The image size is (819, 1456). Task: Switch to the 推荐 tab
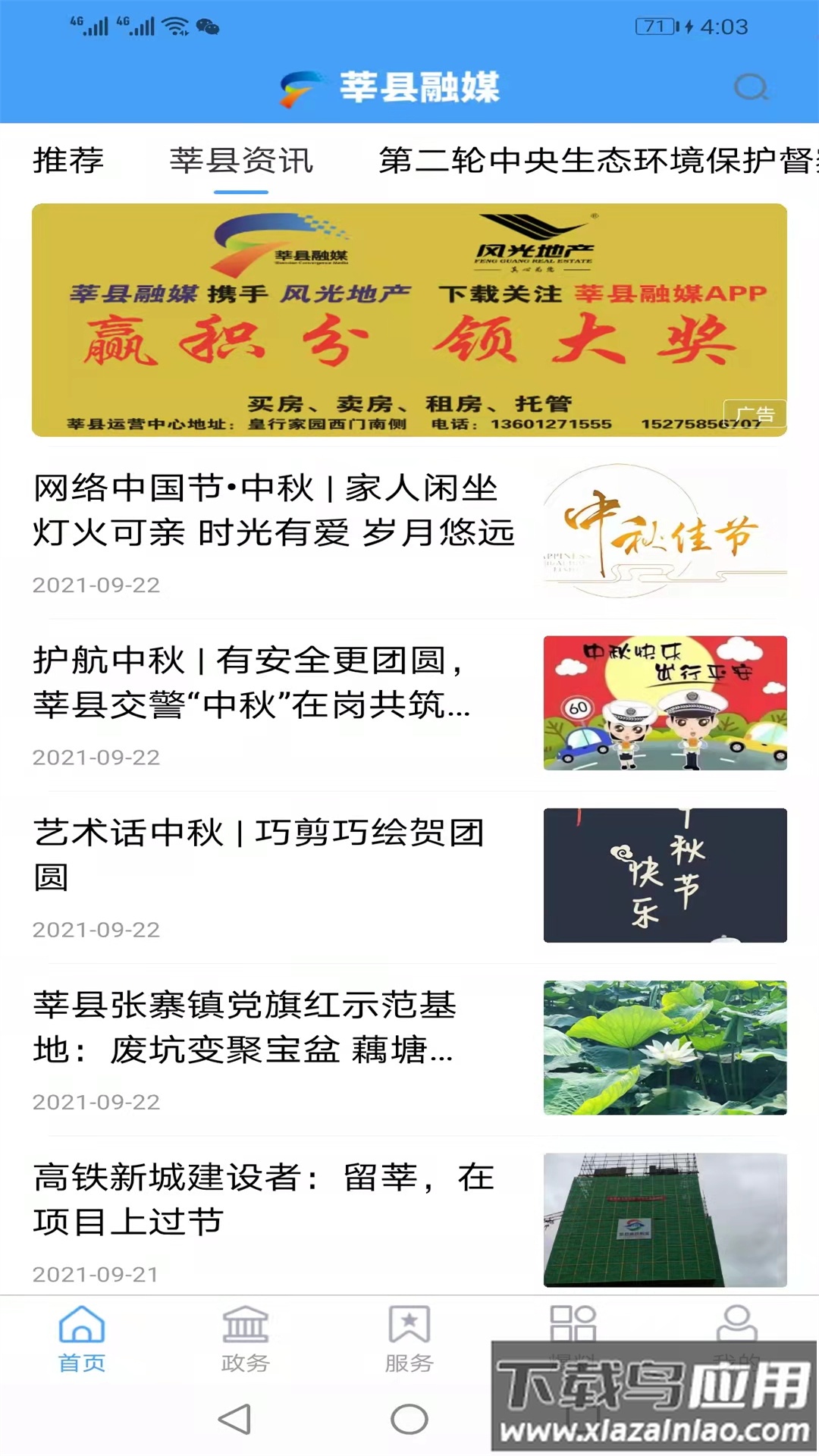coord(68,161)
